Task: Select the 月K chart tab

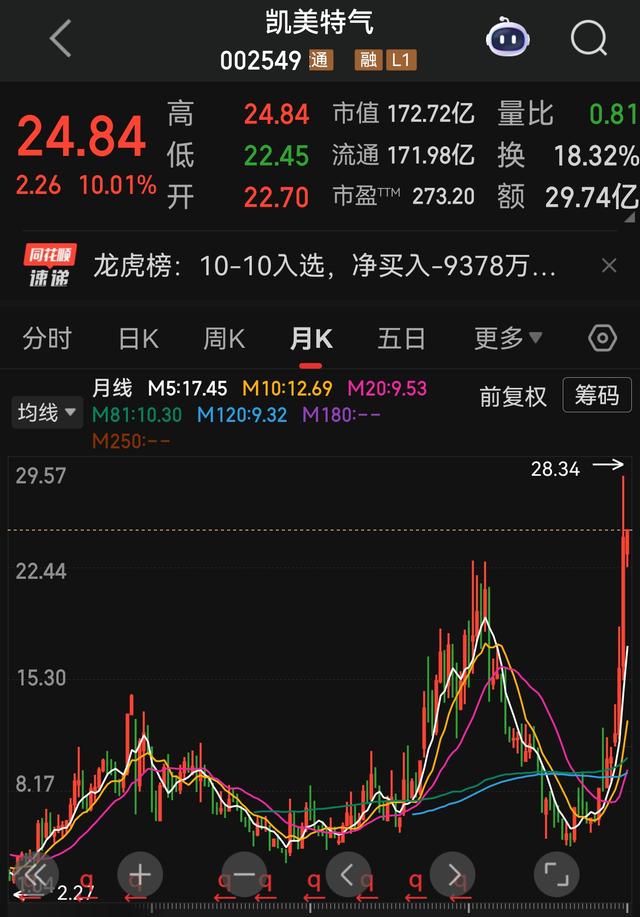Action: point(310,339)
